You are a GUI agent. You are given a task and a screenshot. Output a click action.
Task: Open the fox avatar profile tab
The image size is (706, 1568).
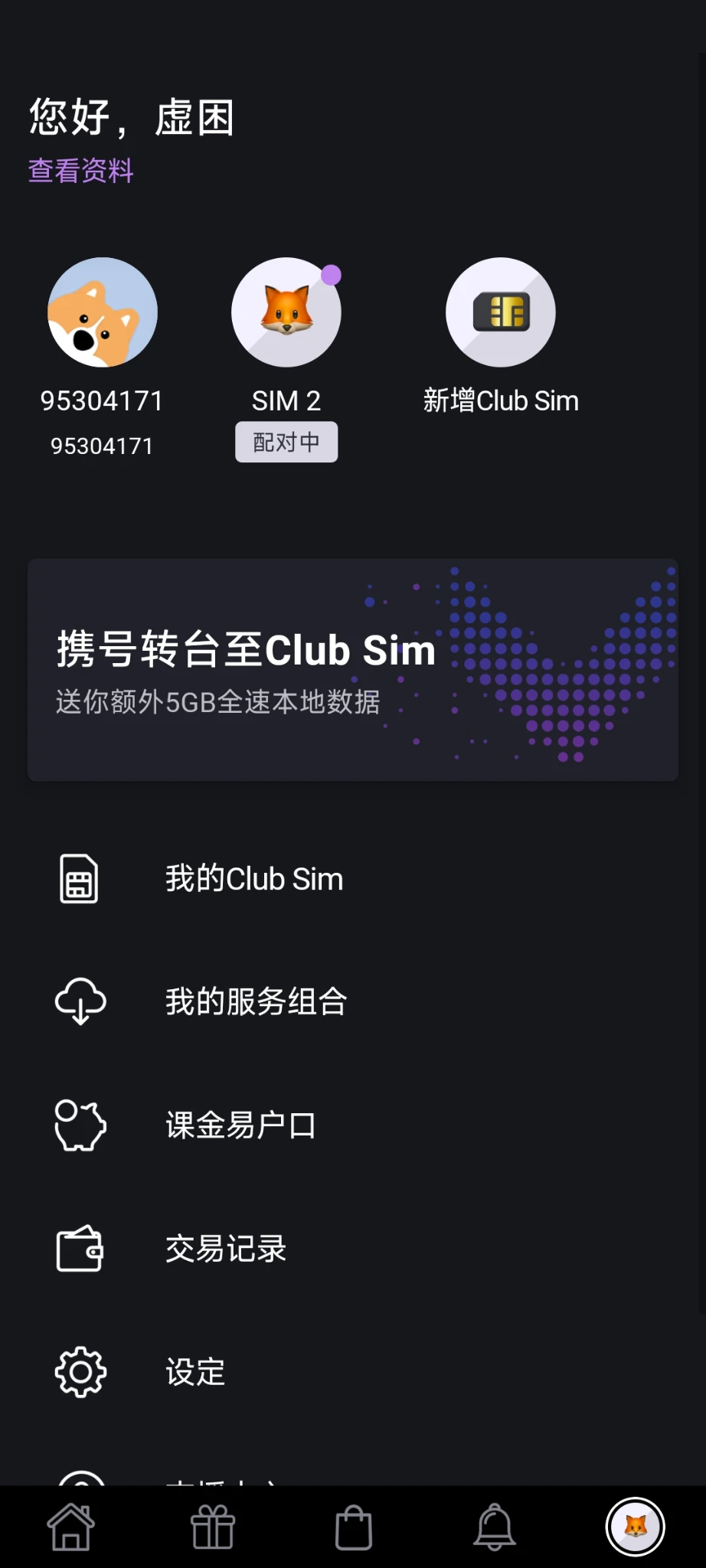636,1527
